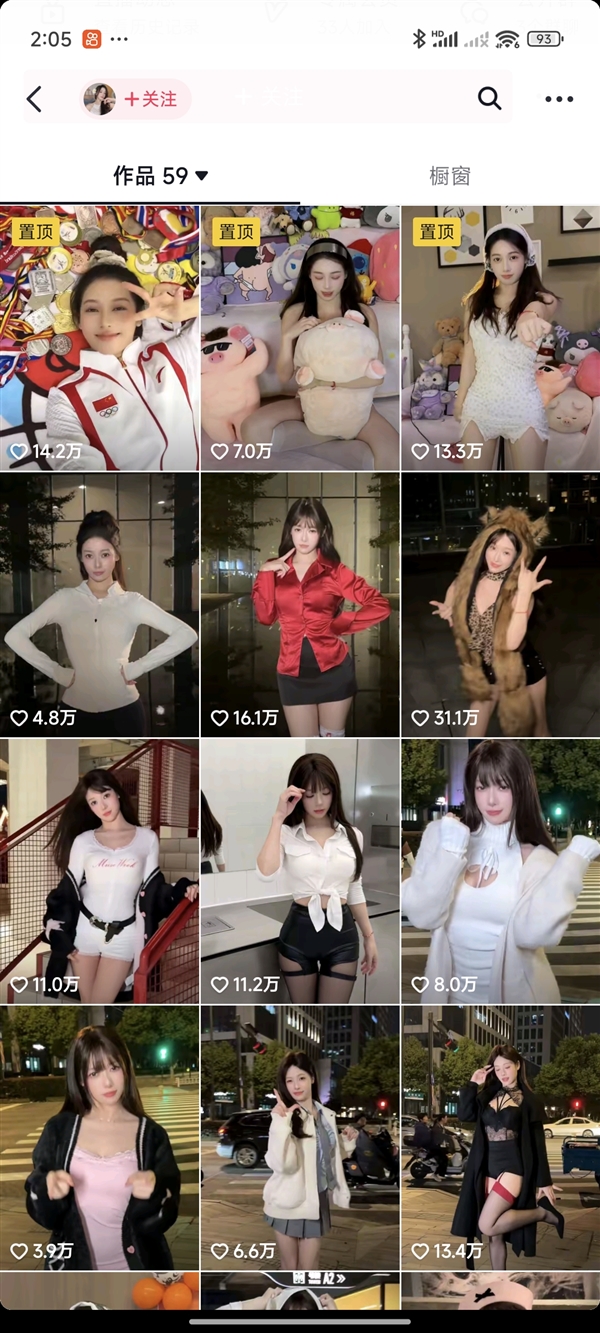Image resolution: width=600 pixels, height=1333 pixels.
Task: Expand the 作品 59 dropdown
Action: pyautogui.click(x=160, y=176)
